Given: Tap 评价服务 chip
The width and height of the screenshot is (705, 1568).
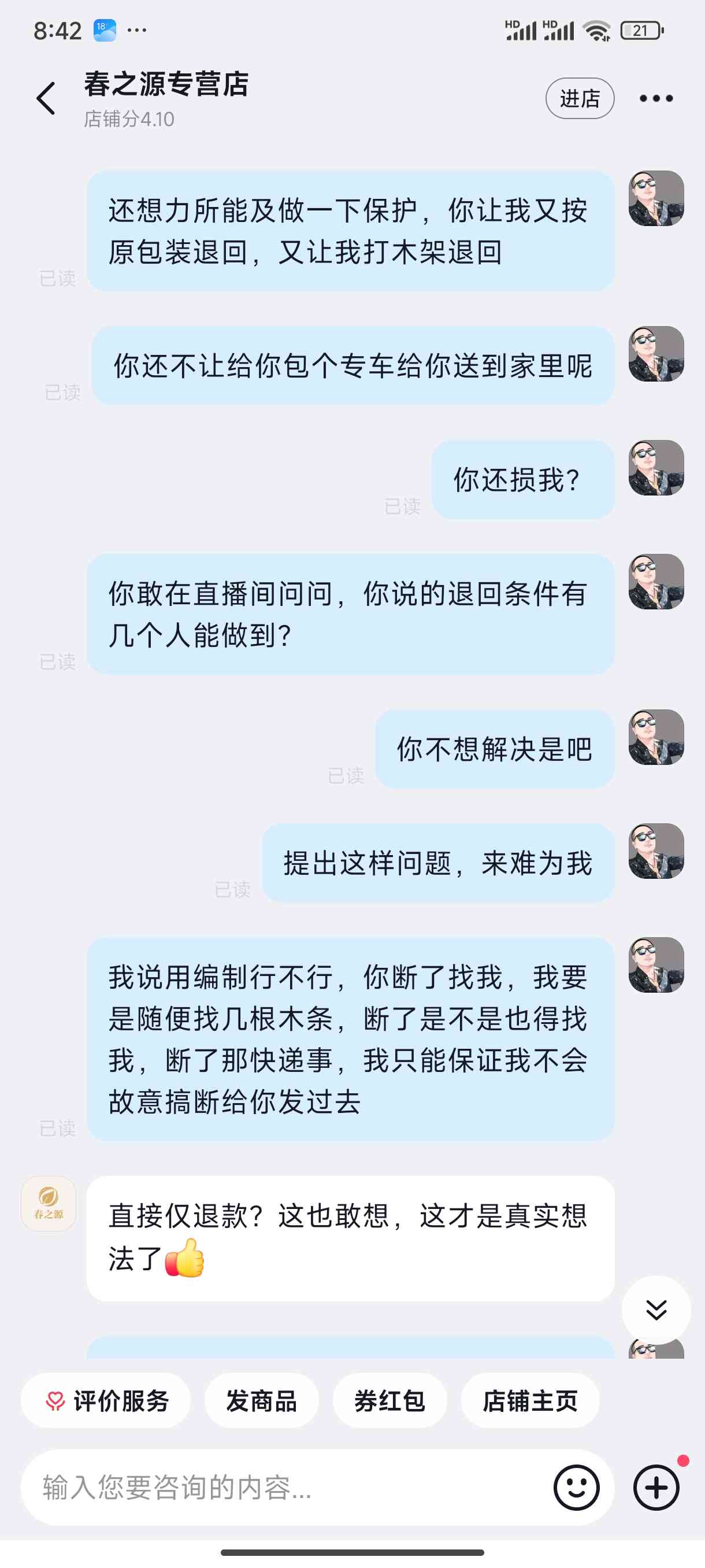Looking at the screenshot, I should pos(106,1400).
